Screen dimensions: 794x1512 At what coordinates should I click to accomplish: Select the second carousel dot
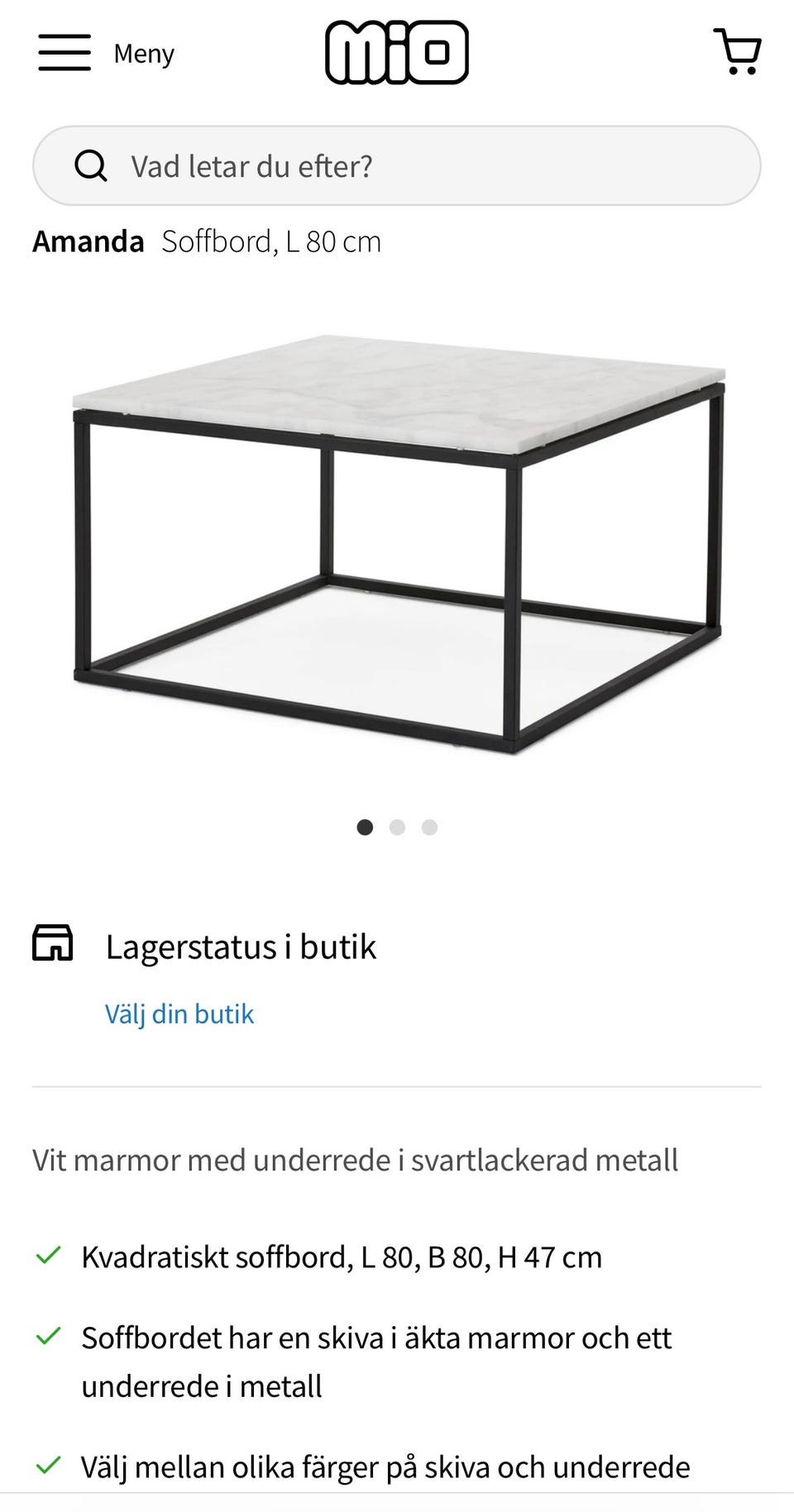[397, 827]
